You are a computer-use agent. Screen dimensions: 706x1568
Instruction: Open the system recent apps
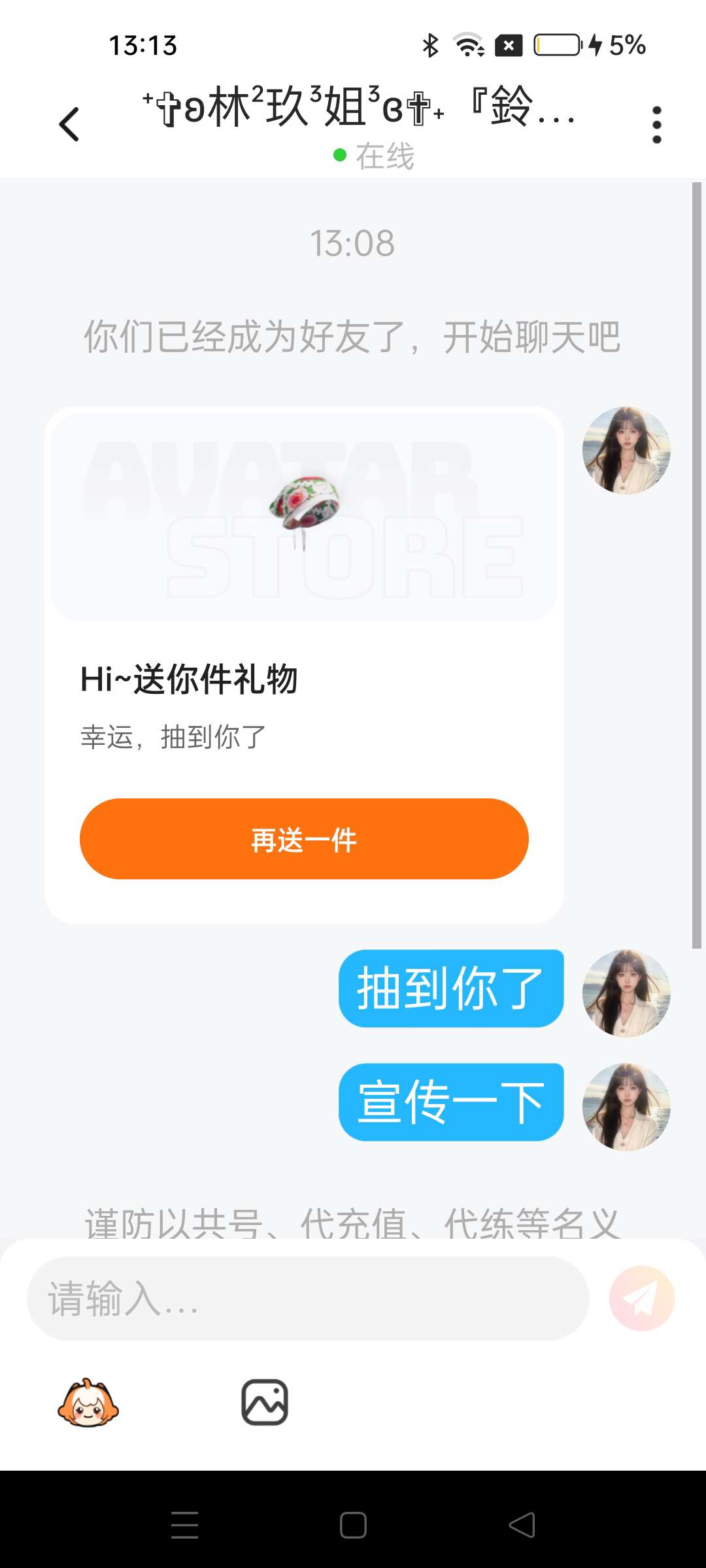[x=184, y=1526]
